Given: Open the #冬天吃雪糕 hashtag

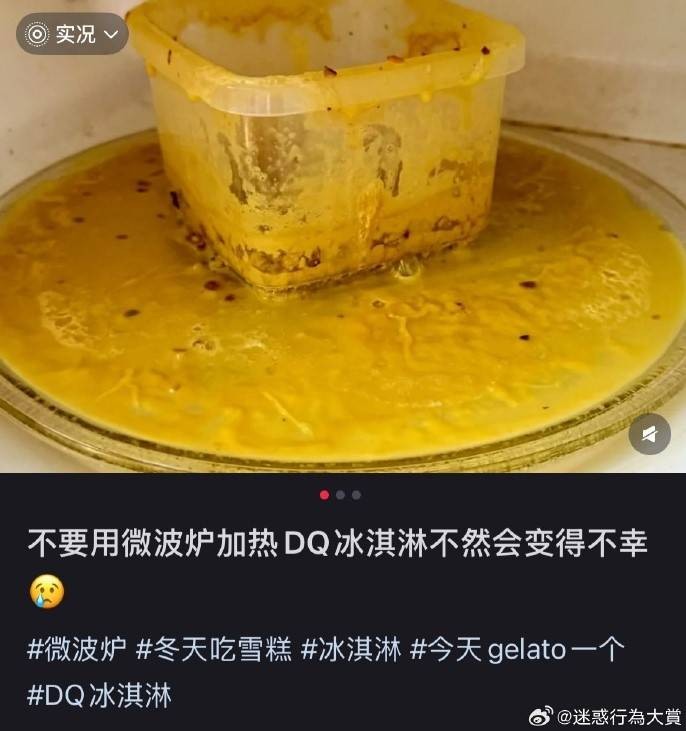Looking at the screenshot, I should tap(214, 650).
